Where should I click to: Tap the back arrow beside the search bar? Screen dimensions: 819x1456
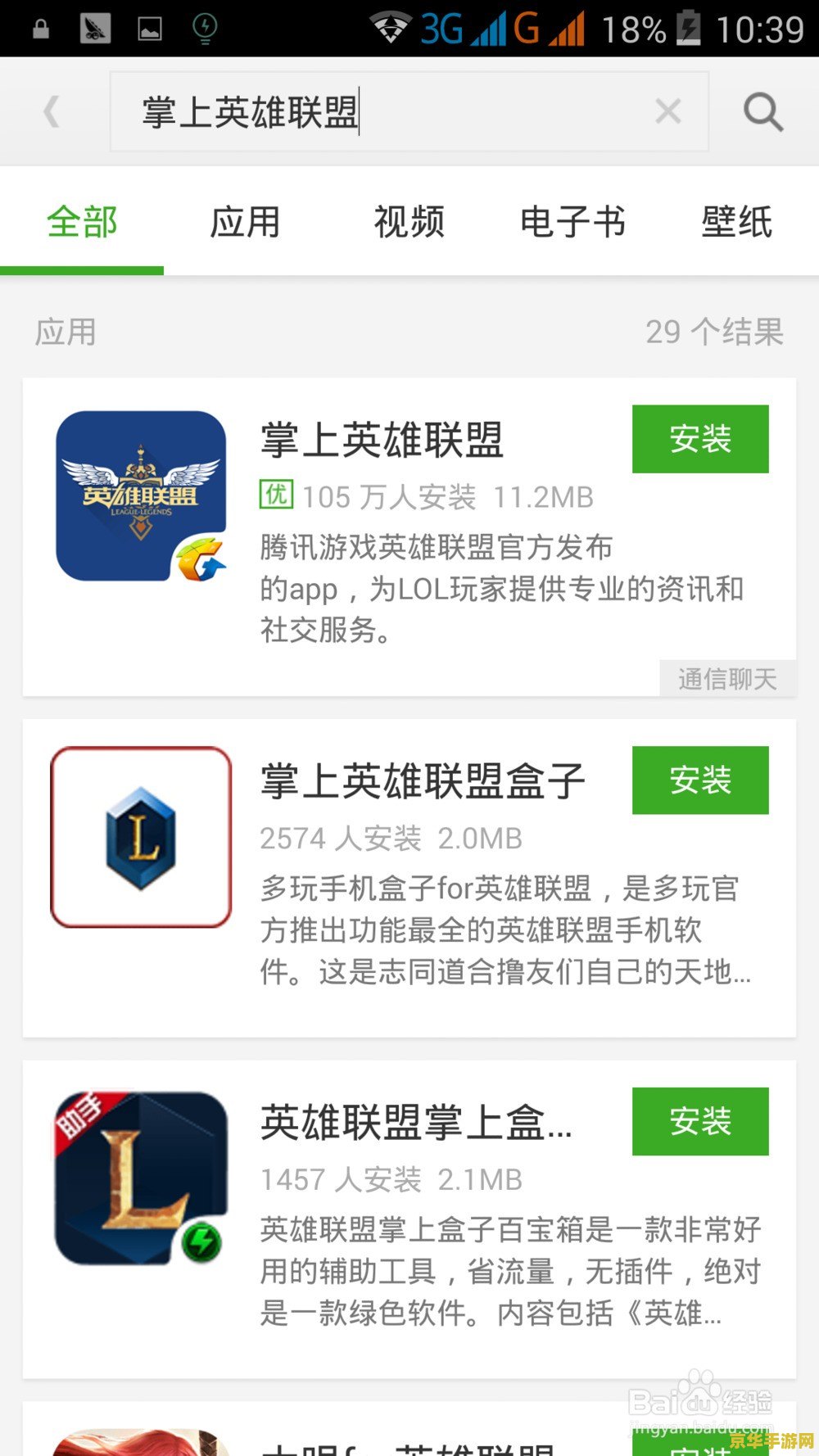point(52,112)
